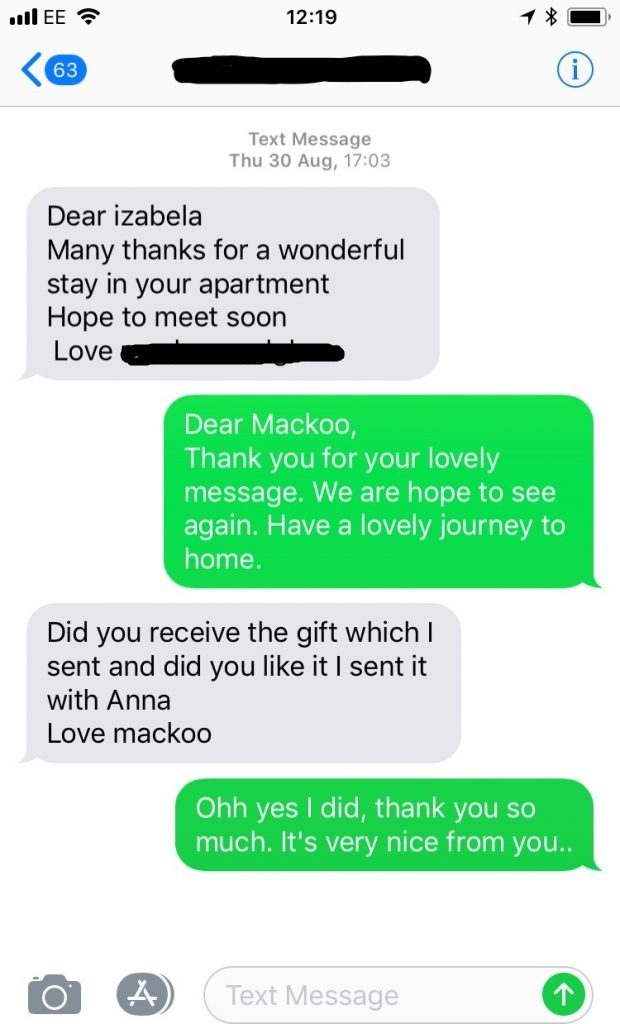Open conversation details info icon
Screen dimensions: 620x1024
pos(574,70)
